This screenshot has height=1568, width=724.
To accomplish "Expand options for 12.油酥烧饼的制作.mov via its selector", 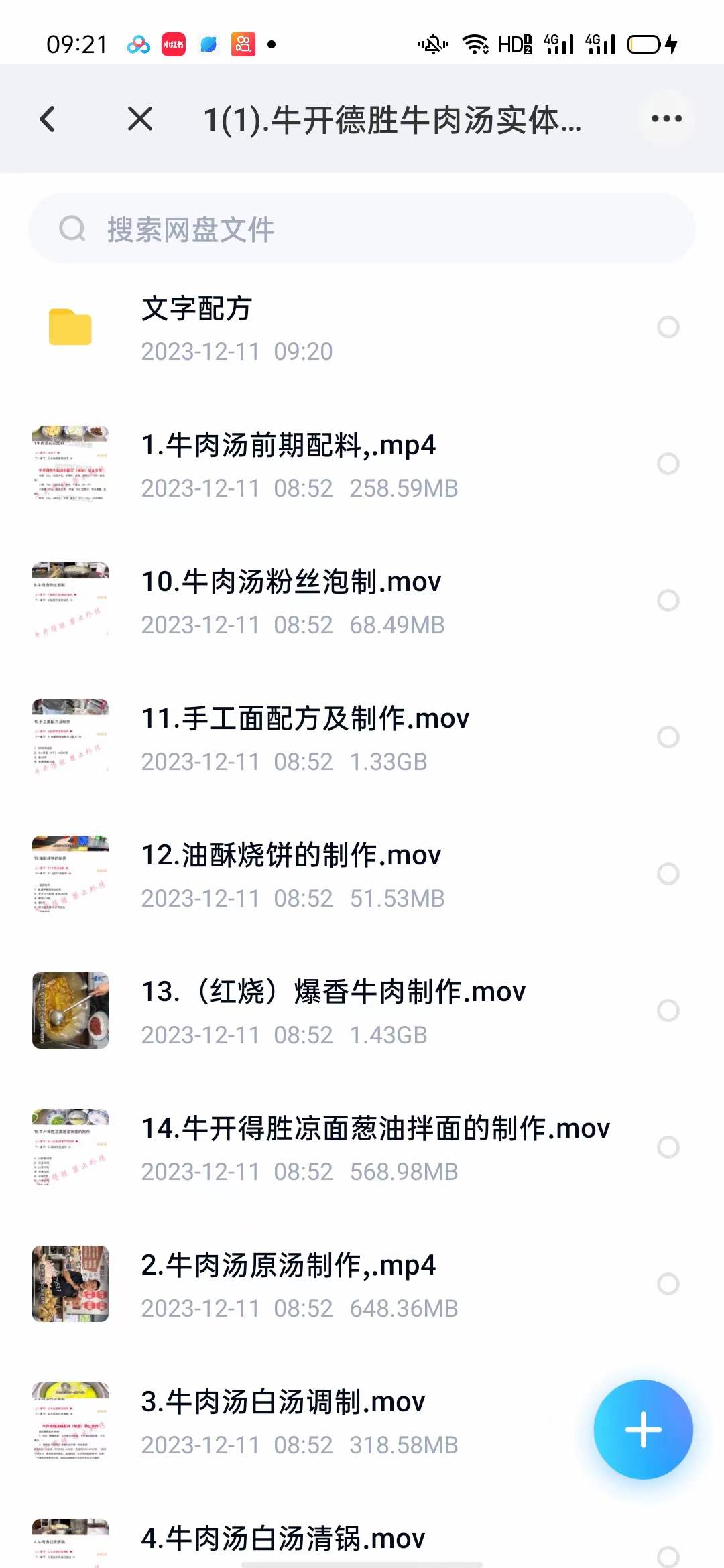I will pyautogui.click(x=666, y=874).
